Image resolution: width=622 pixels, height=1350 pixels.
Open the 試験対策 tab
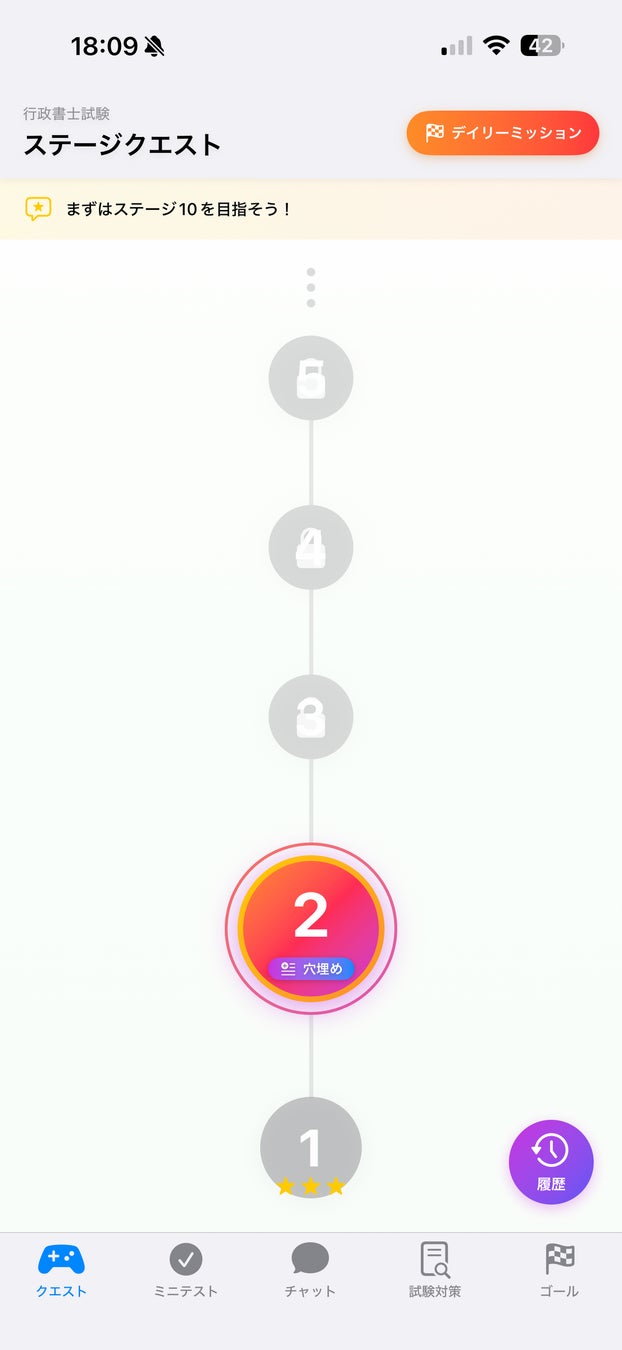point(435,1270)
